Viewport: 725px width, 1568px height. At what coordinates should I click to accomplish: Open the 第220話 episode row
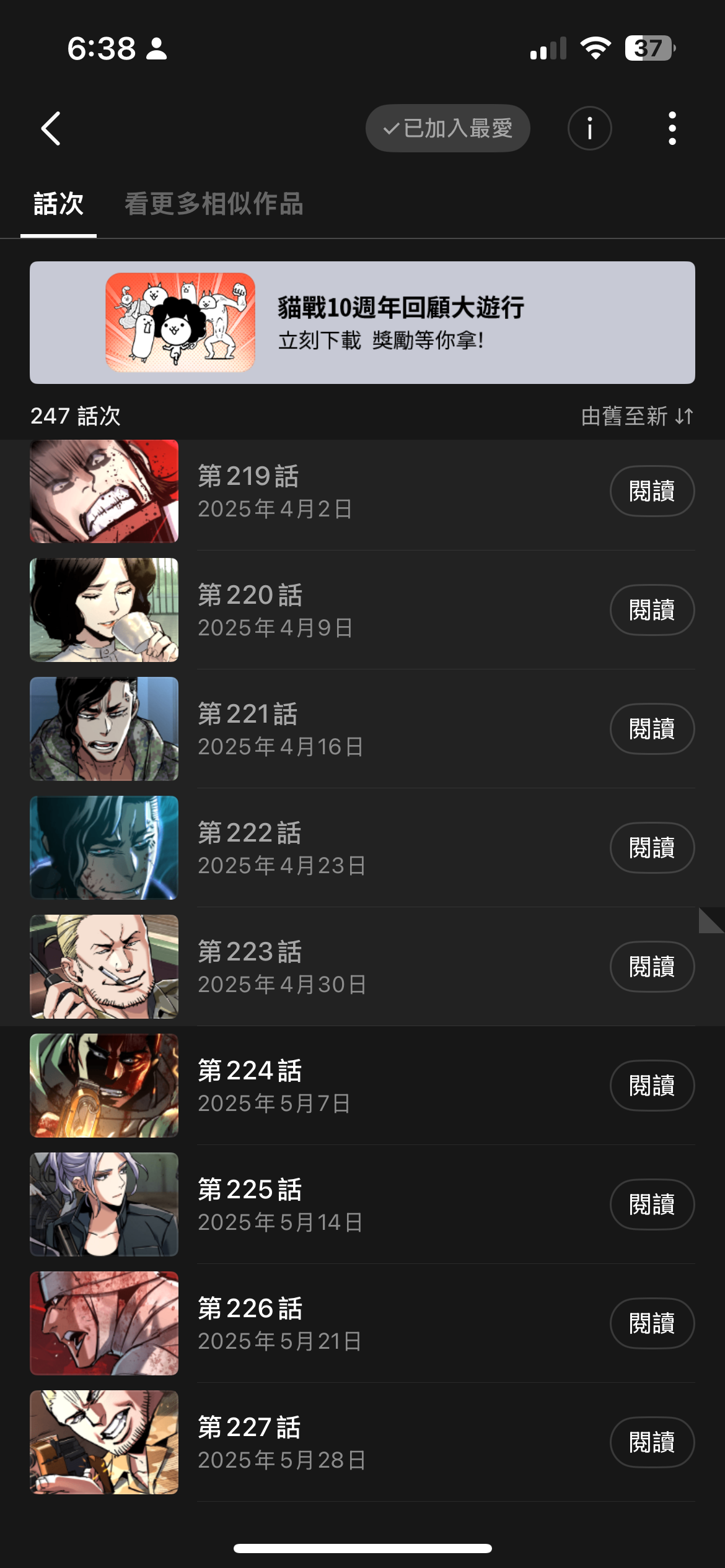(x=372, y=610)
